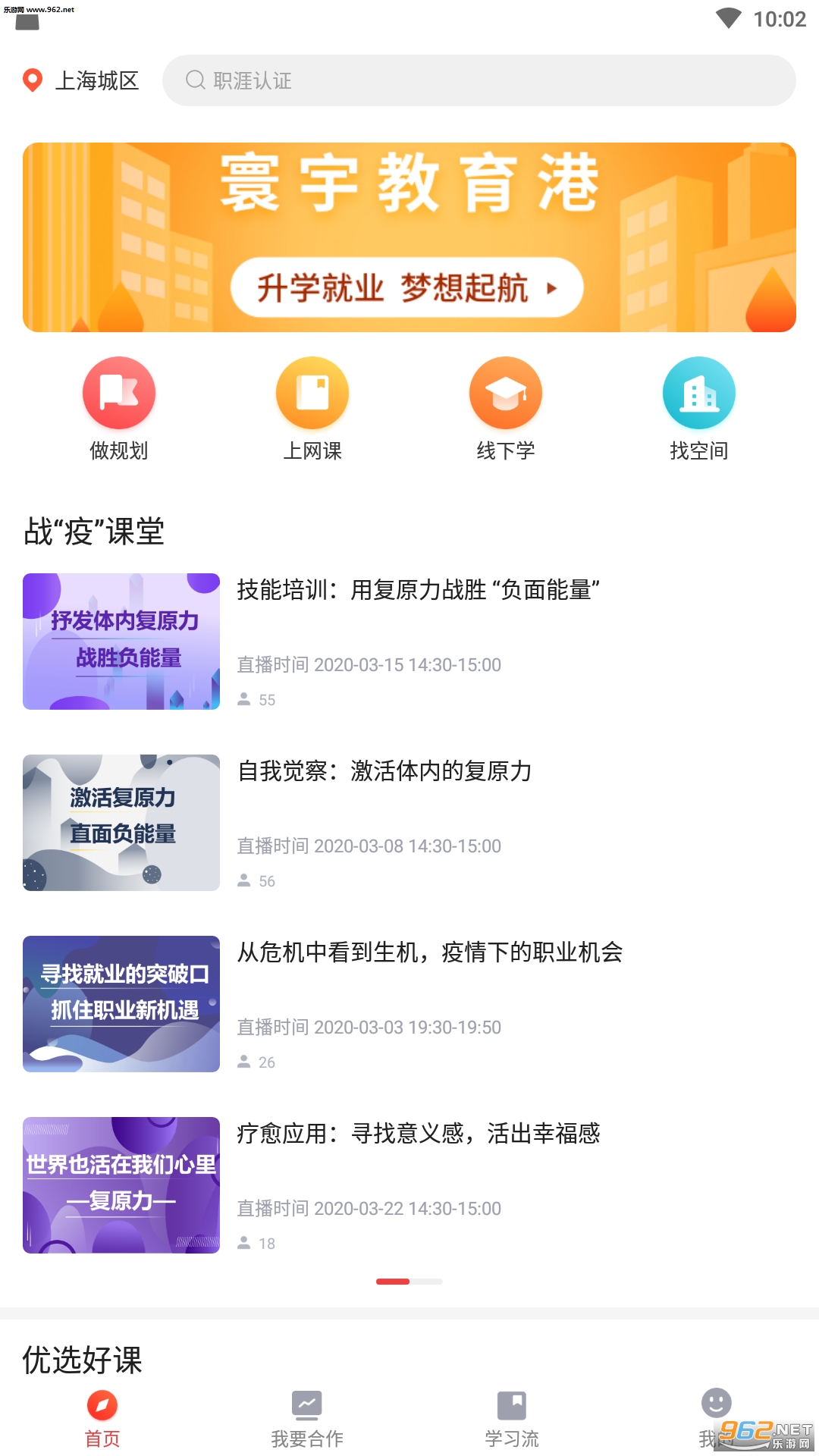Open the 职涯认证 search box
819x1456 pixels.
pos(479,80)
